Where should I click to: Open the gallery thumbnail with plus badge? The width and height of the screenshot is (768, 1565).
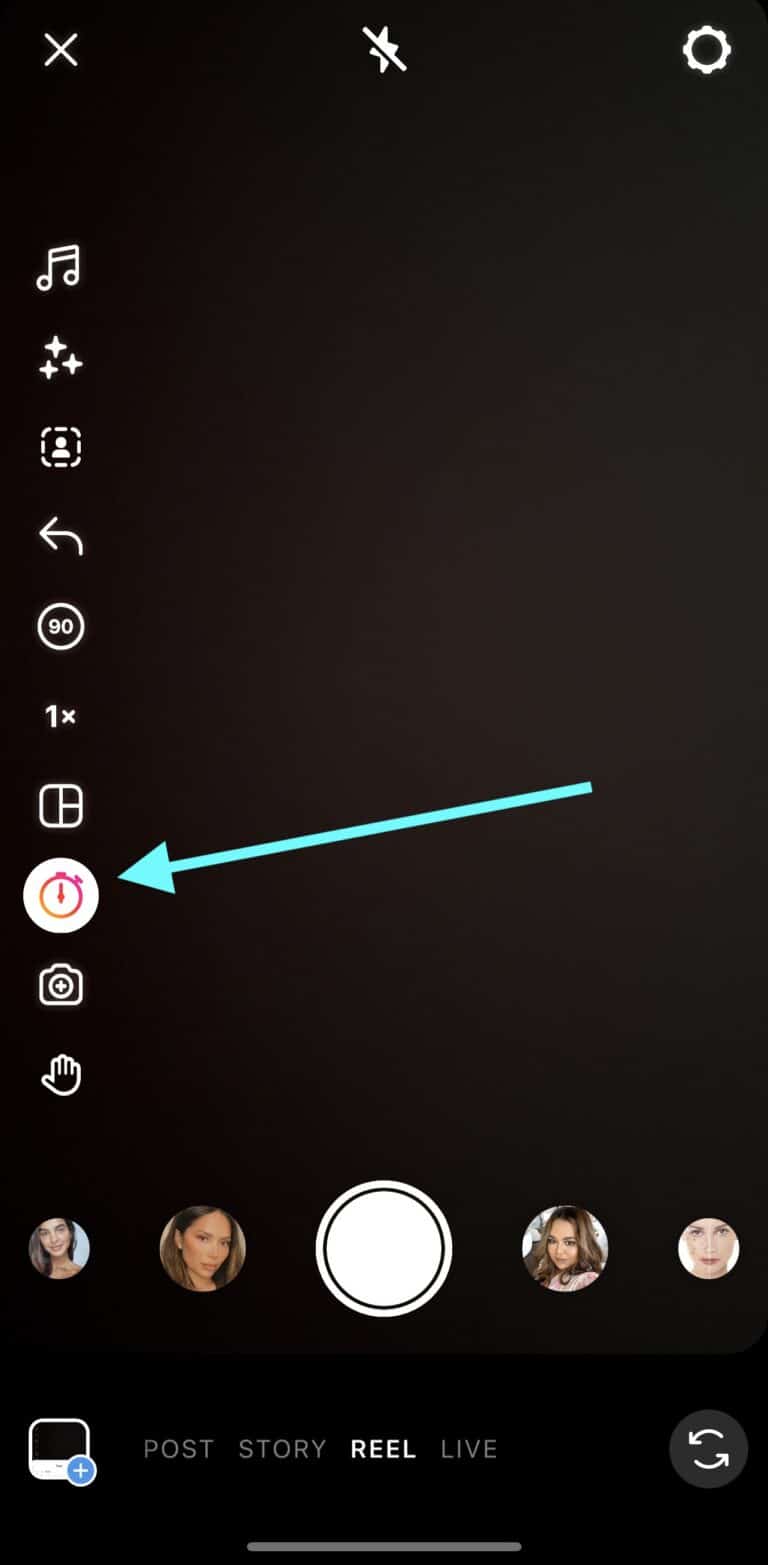(x=62, y=1450)
